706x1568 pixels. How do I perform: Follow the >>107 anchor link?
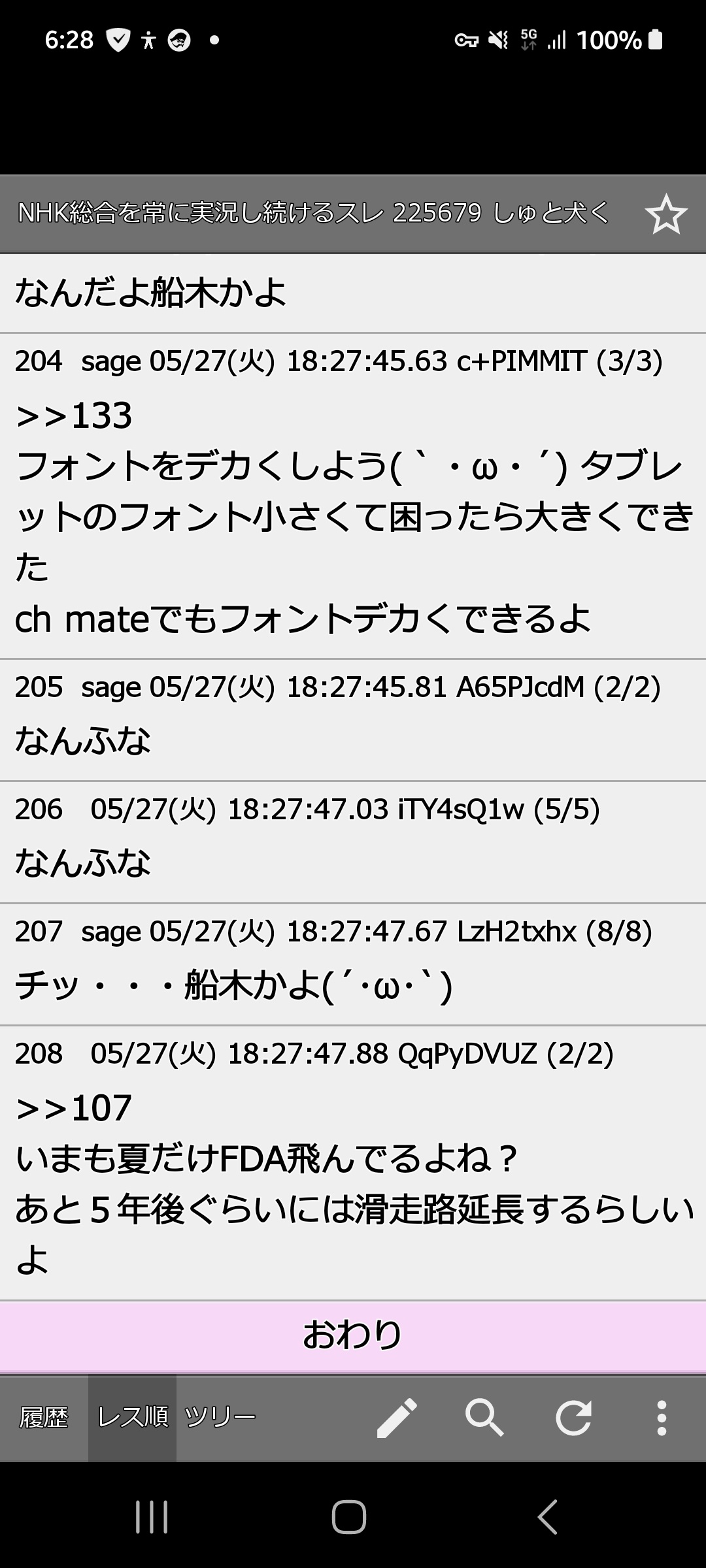tap(74, 1108)
